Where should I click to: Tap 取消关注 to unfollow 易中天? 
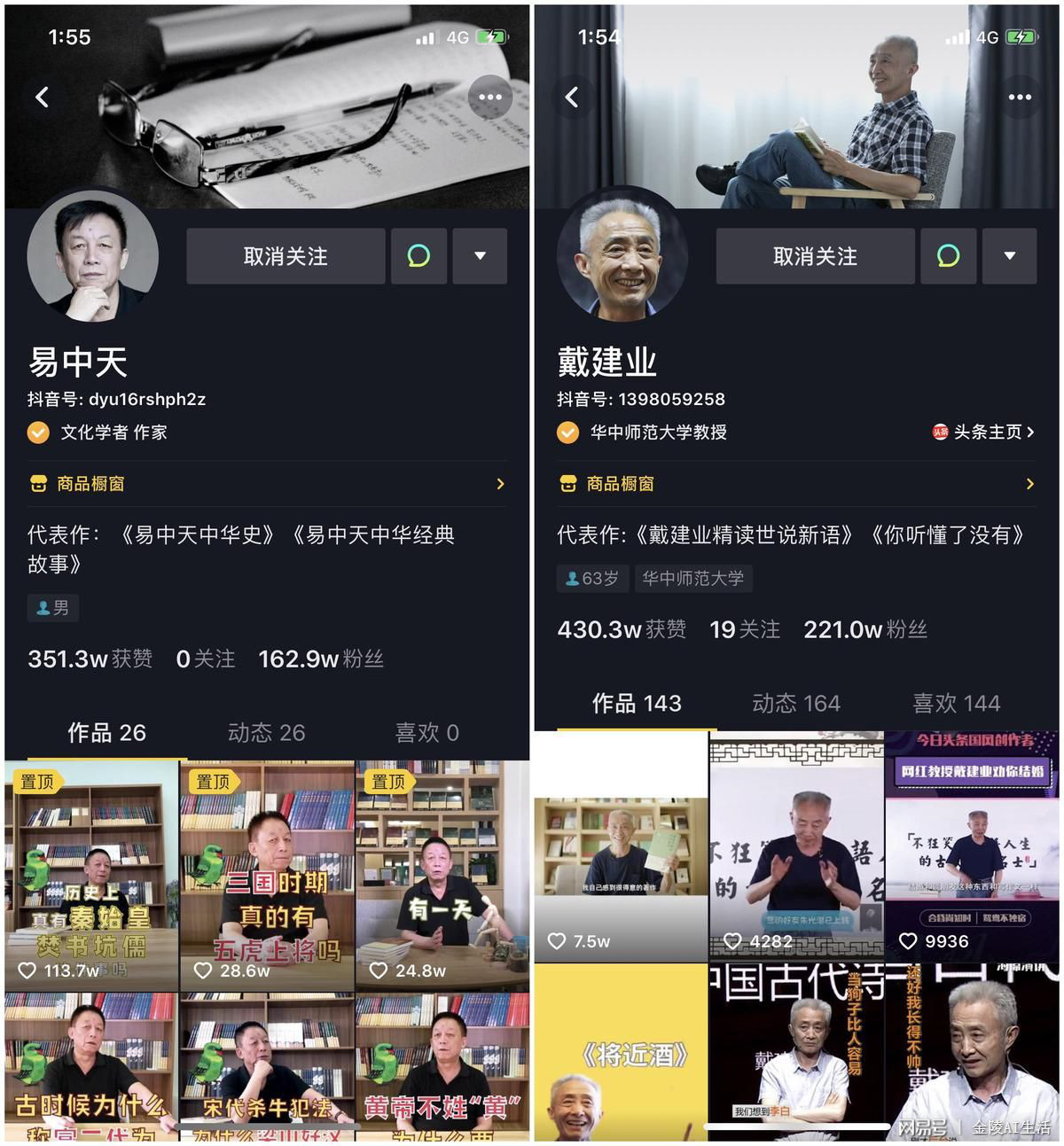tap(285, 256)
